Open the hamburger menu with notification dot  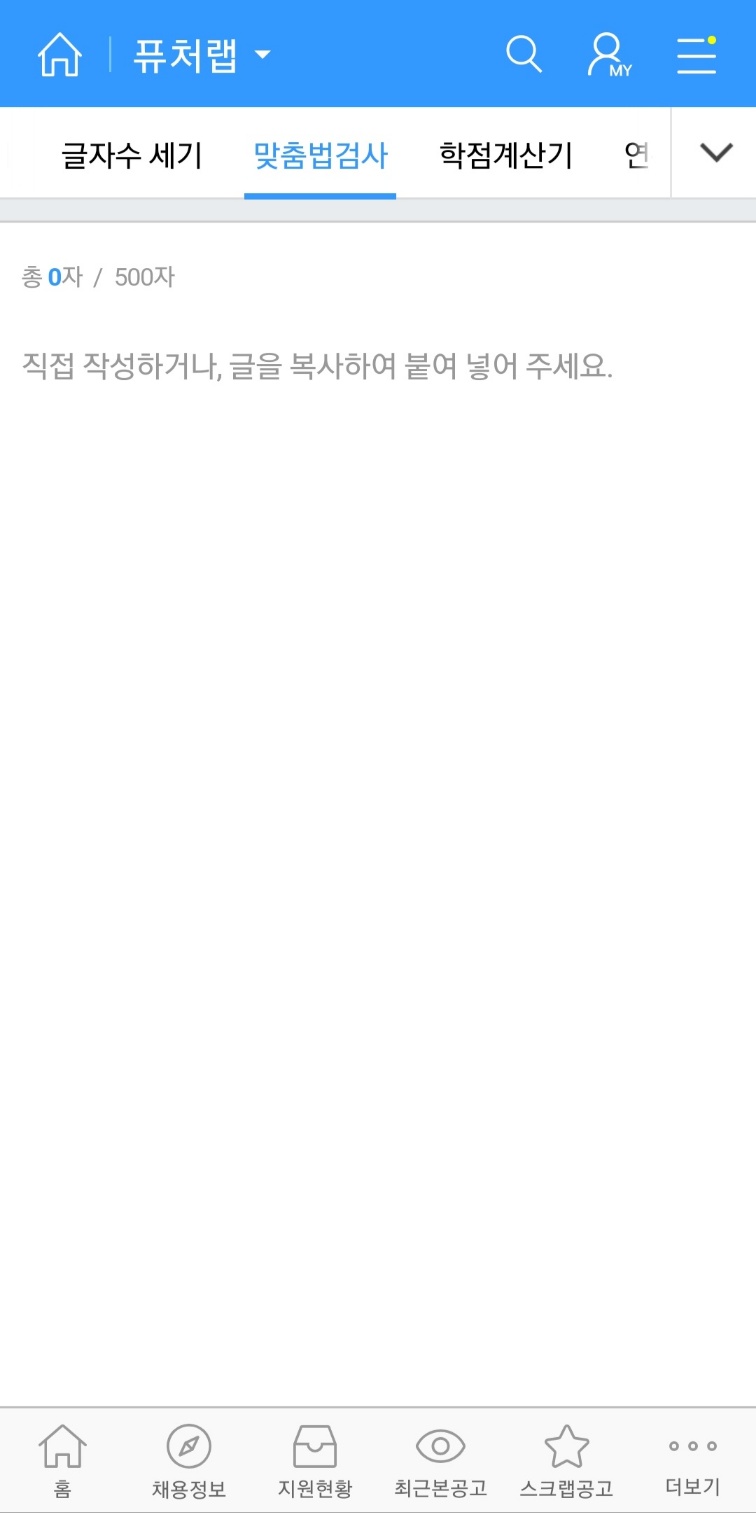696,54
